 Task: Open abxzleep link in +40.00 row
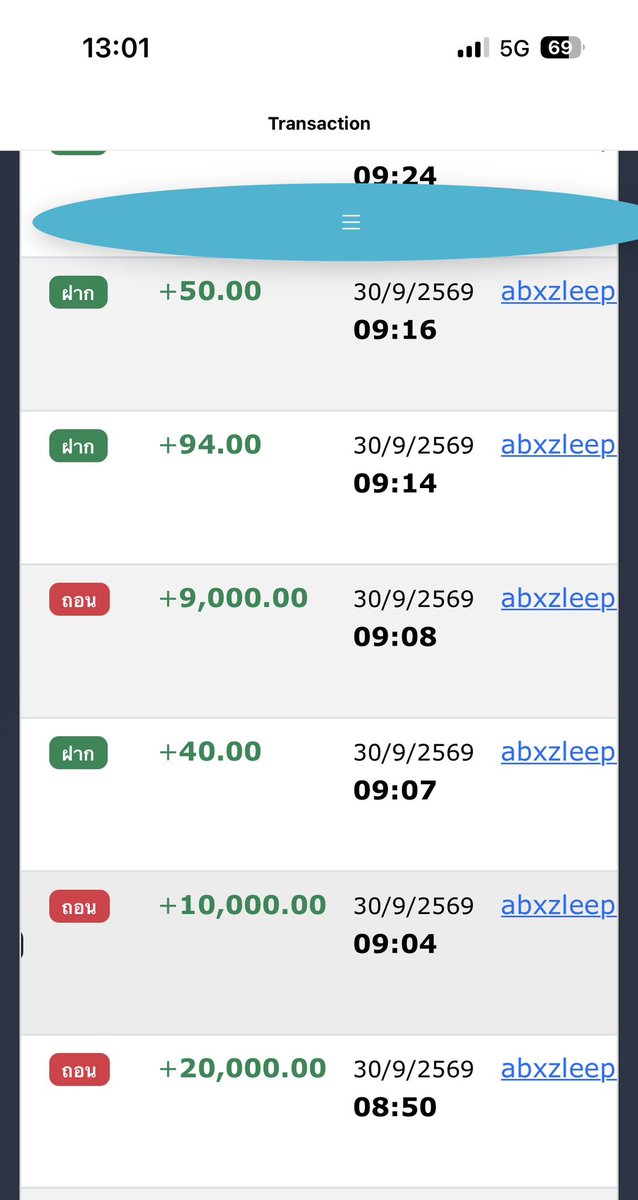[x=558, y=752]
